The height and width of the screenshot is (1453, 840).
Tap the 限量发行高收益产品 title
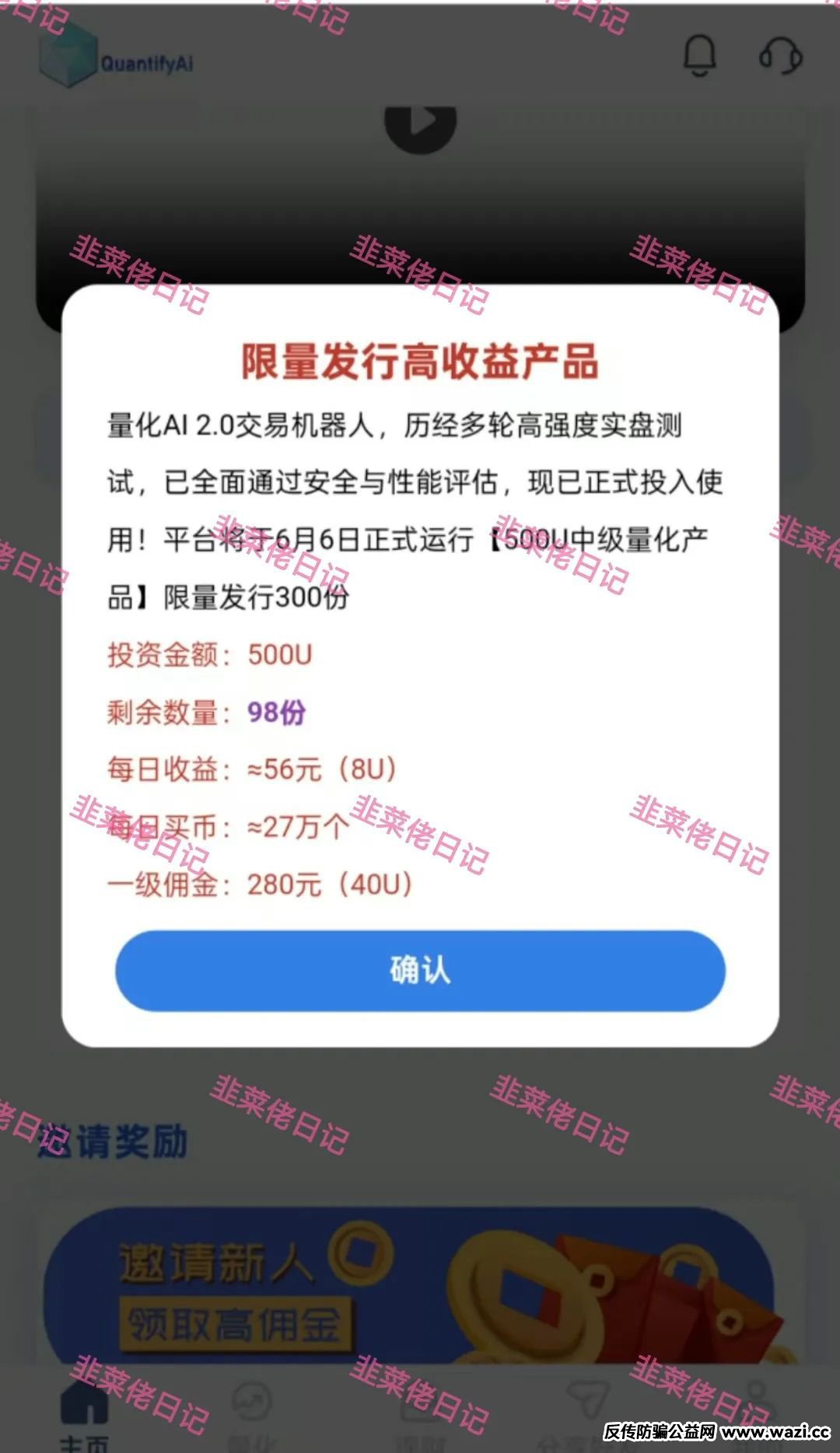[420, 362]
